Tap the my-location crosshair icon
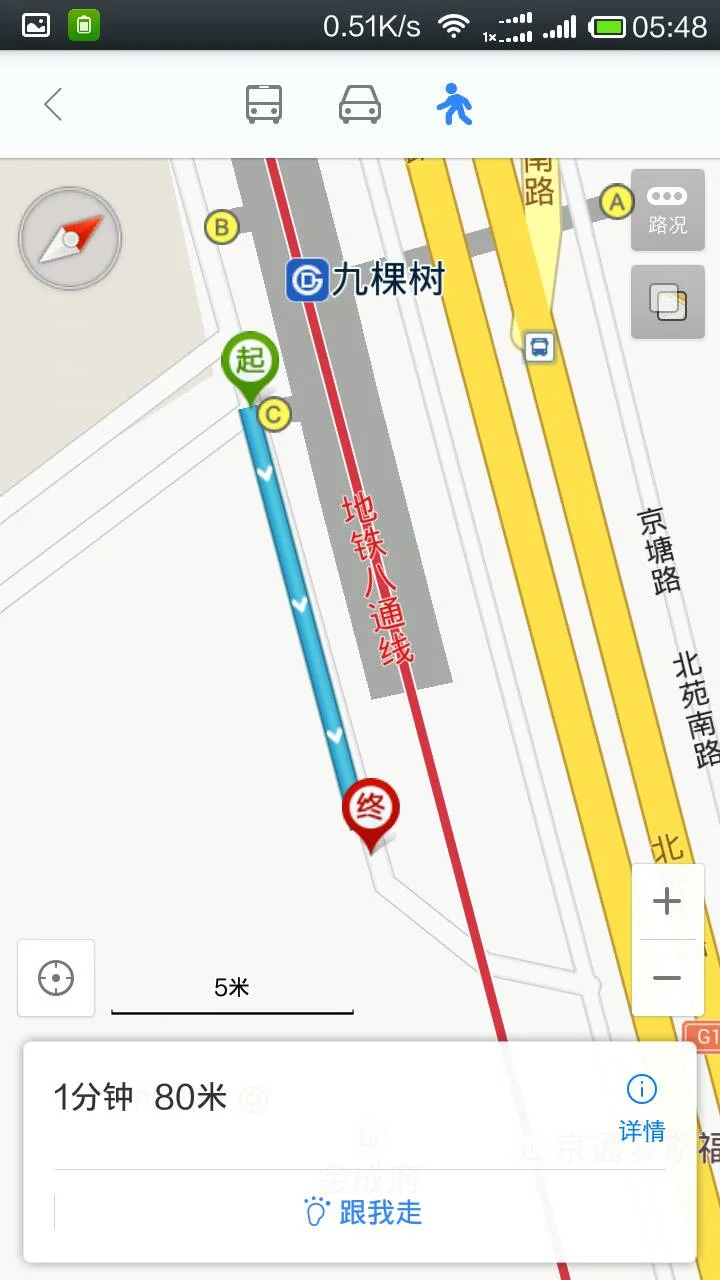Screen dimensions: 720x1280 (x=55, y=978)
